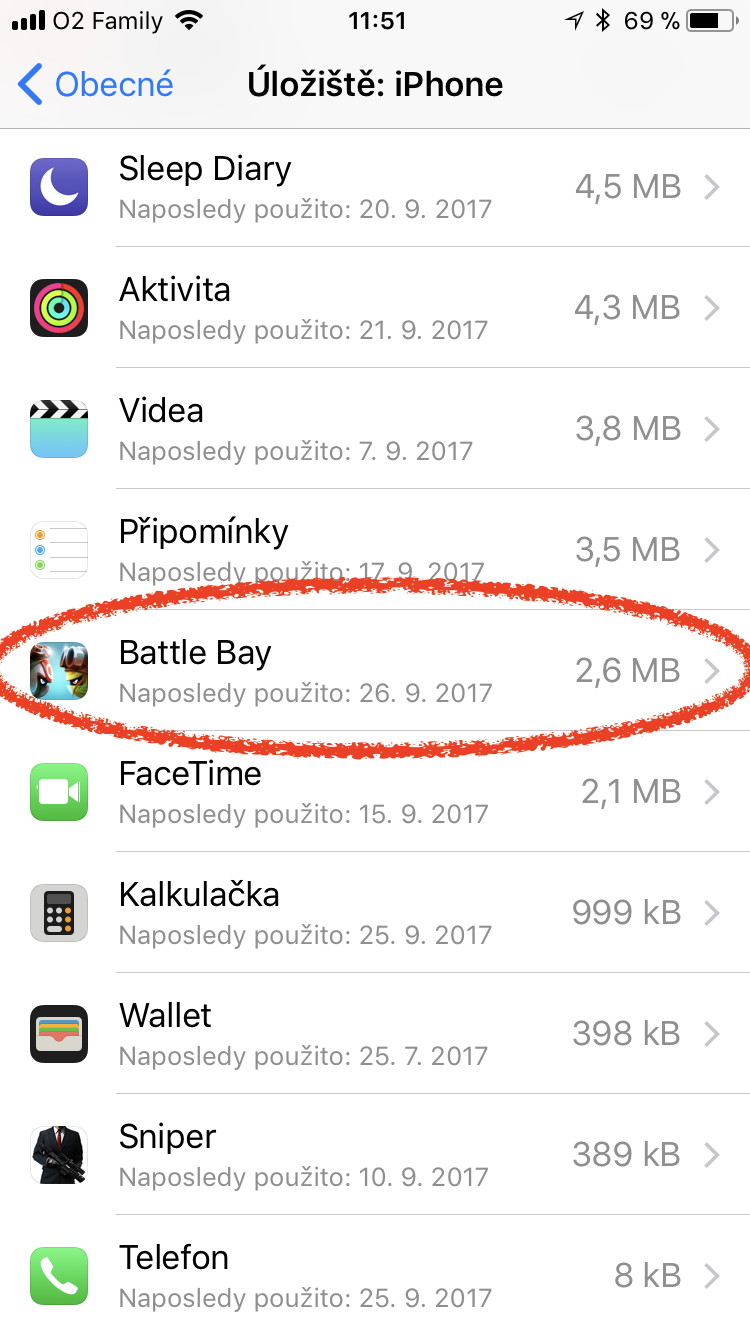Screen dimensions: 750x1334
Task: Select the Videa app entry
Action: (x=375, y=429)
